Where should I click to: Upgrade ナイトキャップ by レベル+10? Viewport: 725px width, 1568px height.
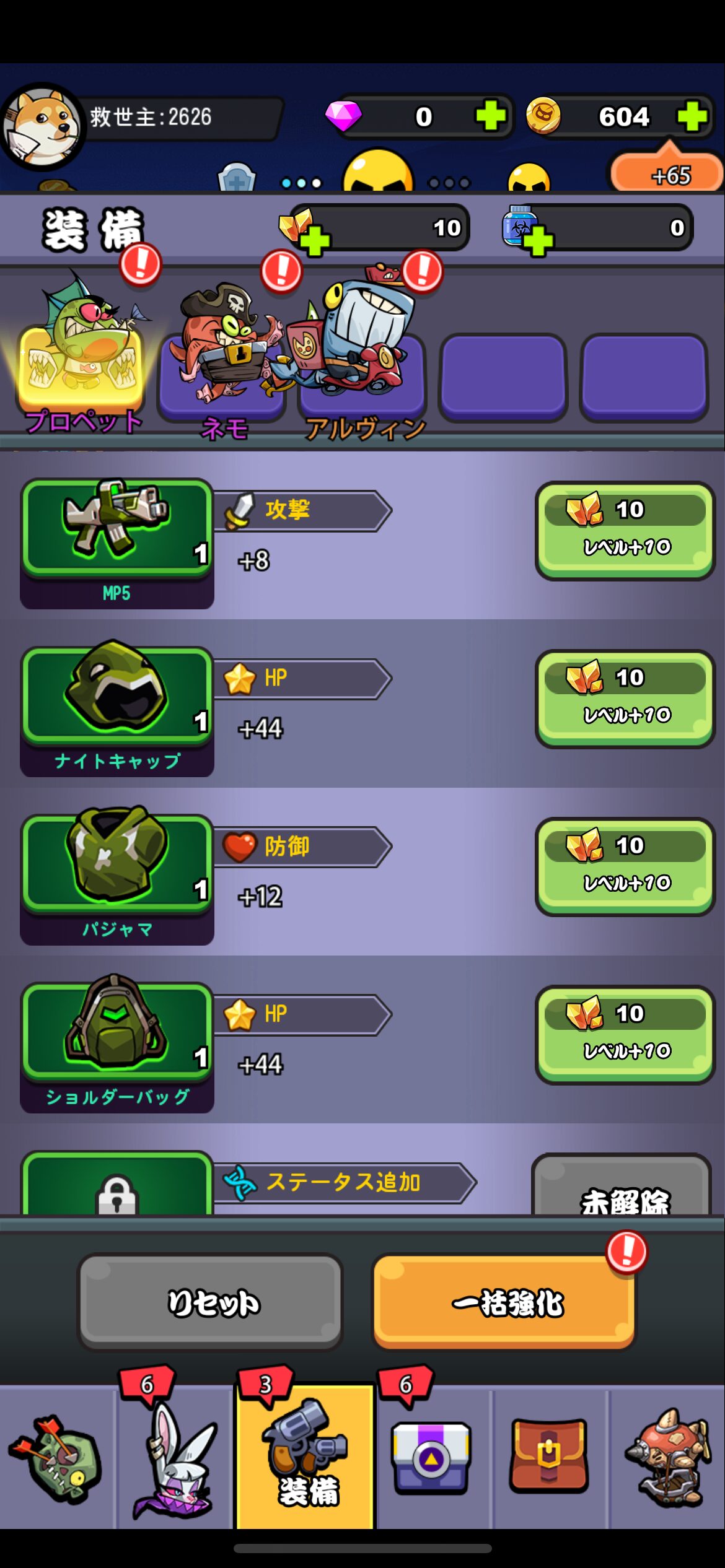tap(625, 699)
